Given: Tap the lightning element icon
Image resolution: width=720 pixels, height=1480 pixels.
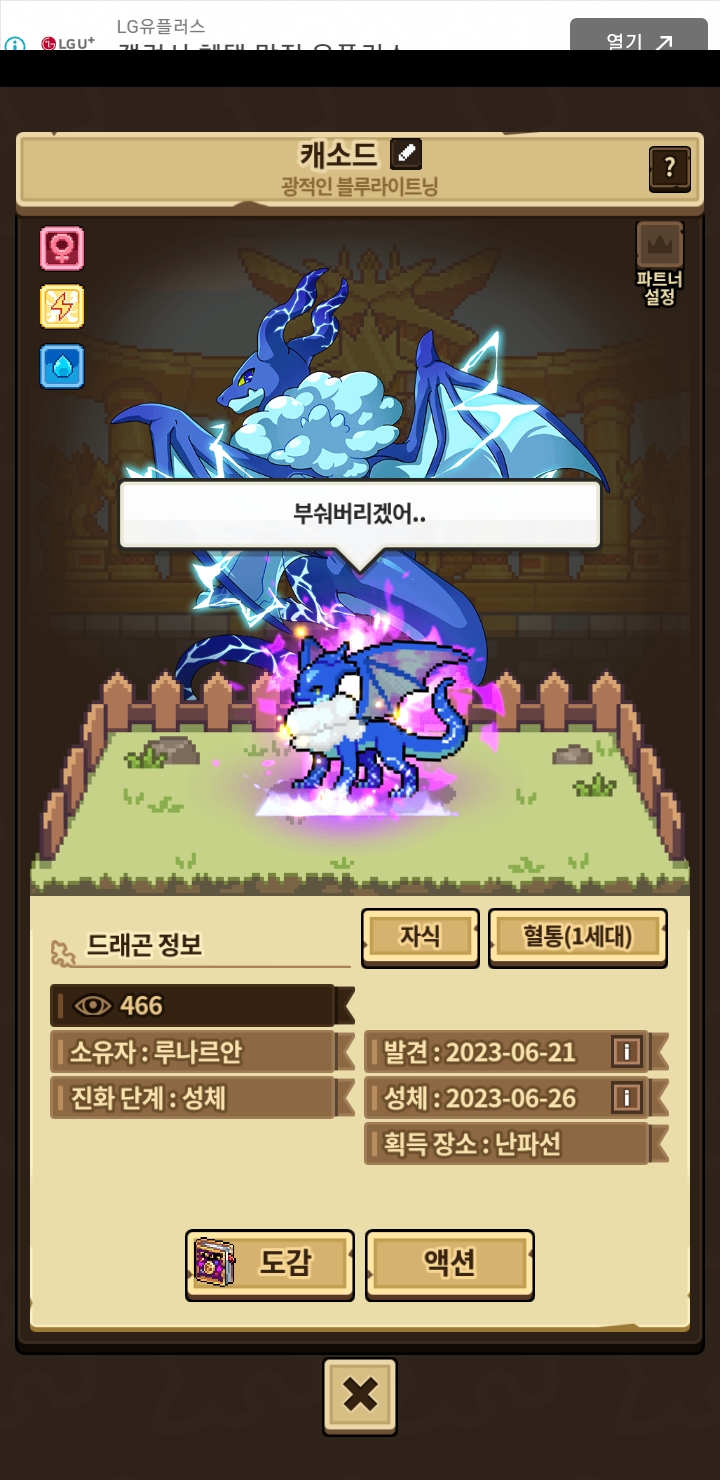Looking at the screenshot, I should 62,306.
